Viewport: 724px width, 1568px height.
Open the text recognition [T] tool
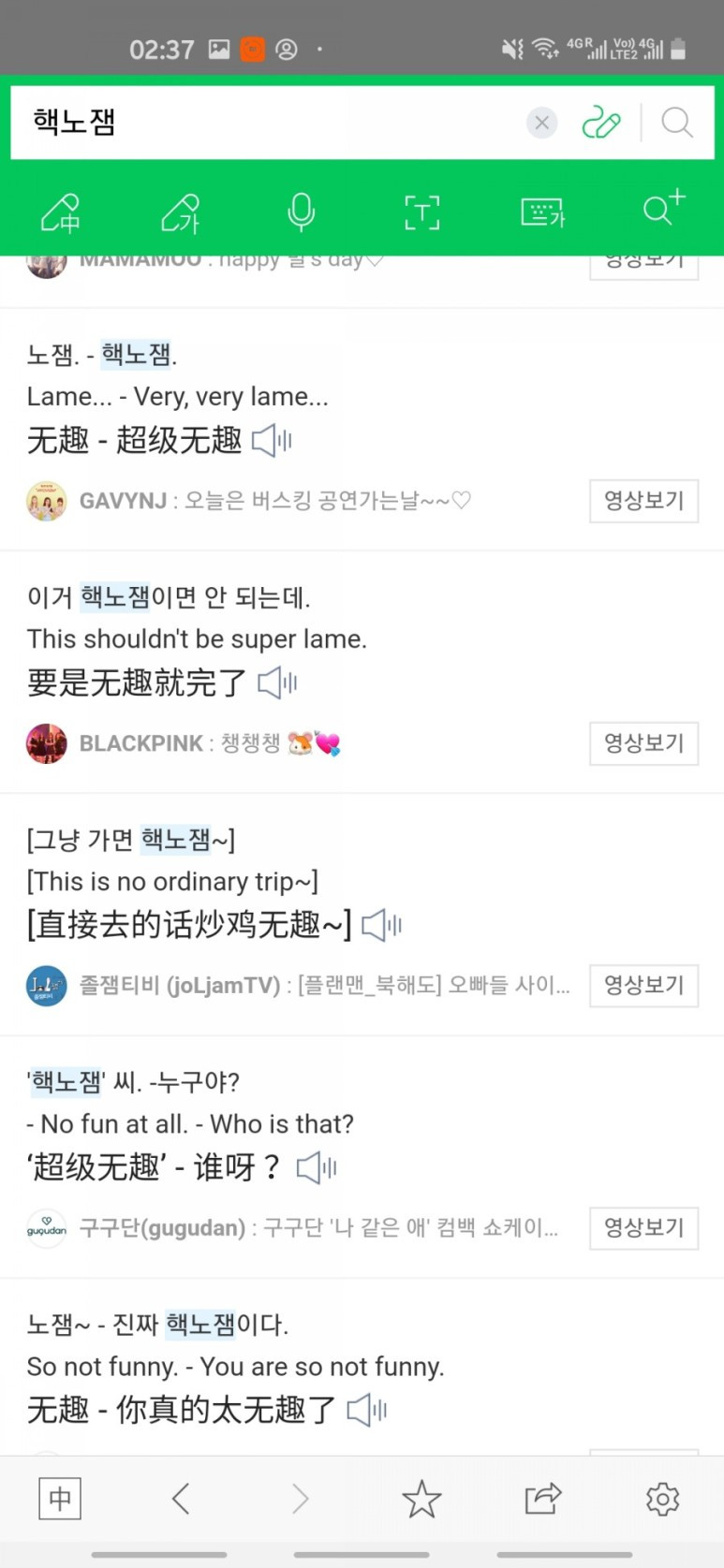(x=421, y=212)
